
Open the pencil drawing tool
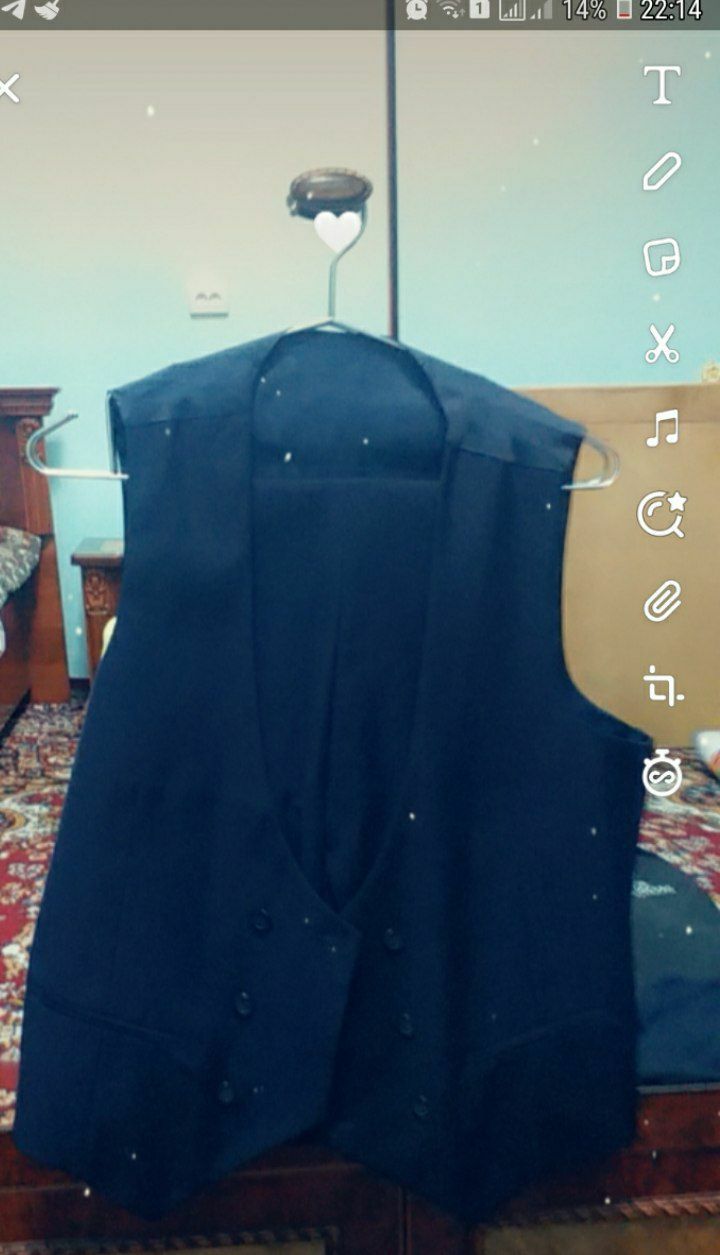tap(662, 171)
